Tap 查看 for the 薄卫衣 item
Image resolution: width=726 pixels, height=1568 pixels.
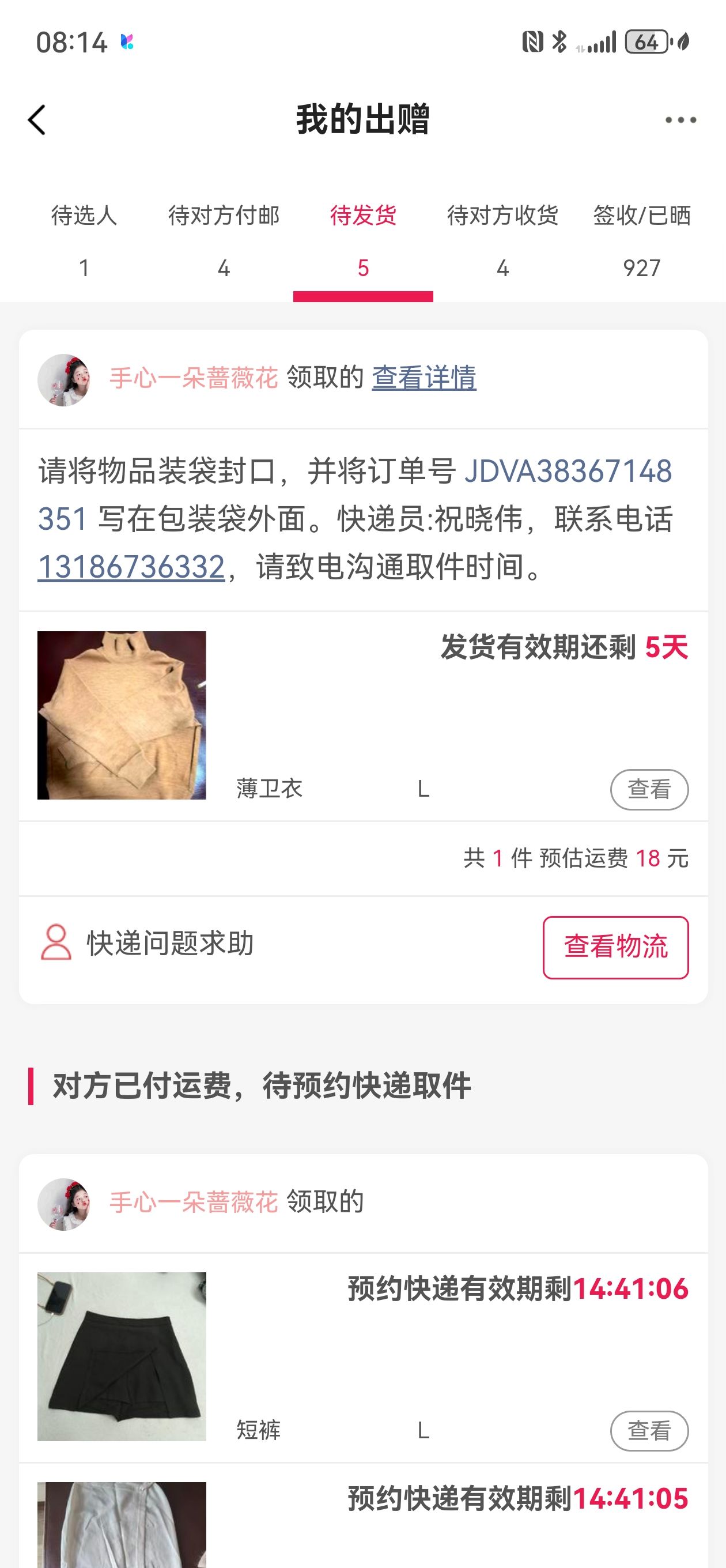pyautogui.click(x=649, y=790)
